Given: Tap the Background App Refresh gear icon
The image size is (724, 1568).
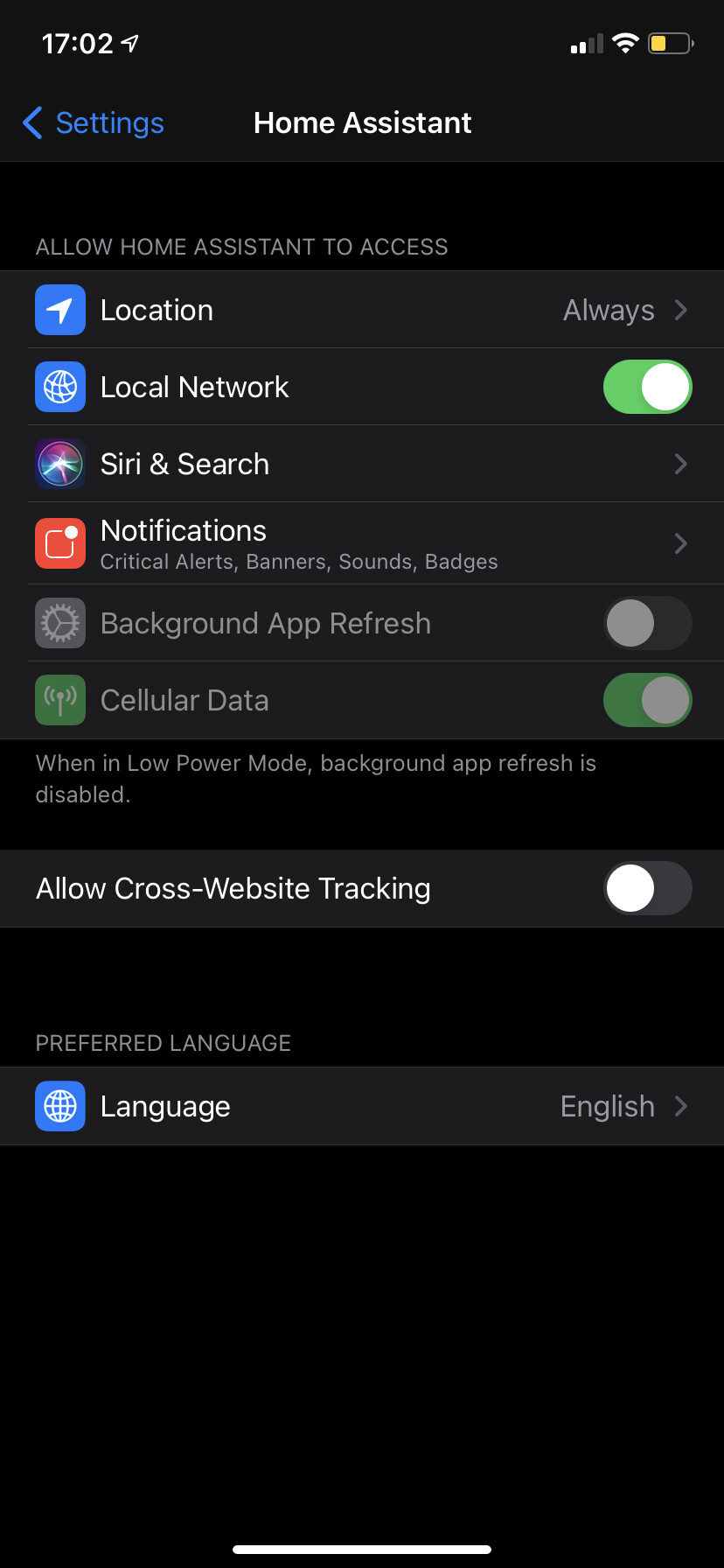Looking at the screenshot, I should click(59, 623).
